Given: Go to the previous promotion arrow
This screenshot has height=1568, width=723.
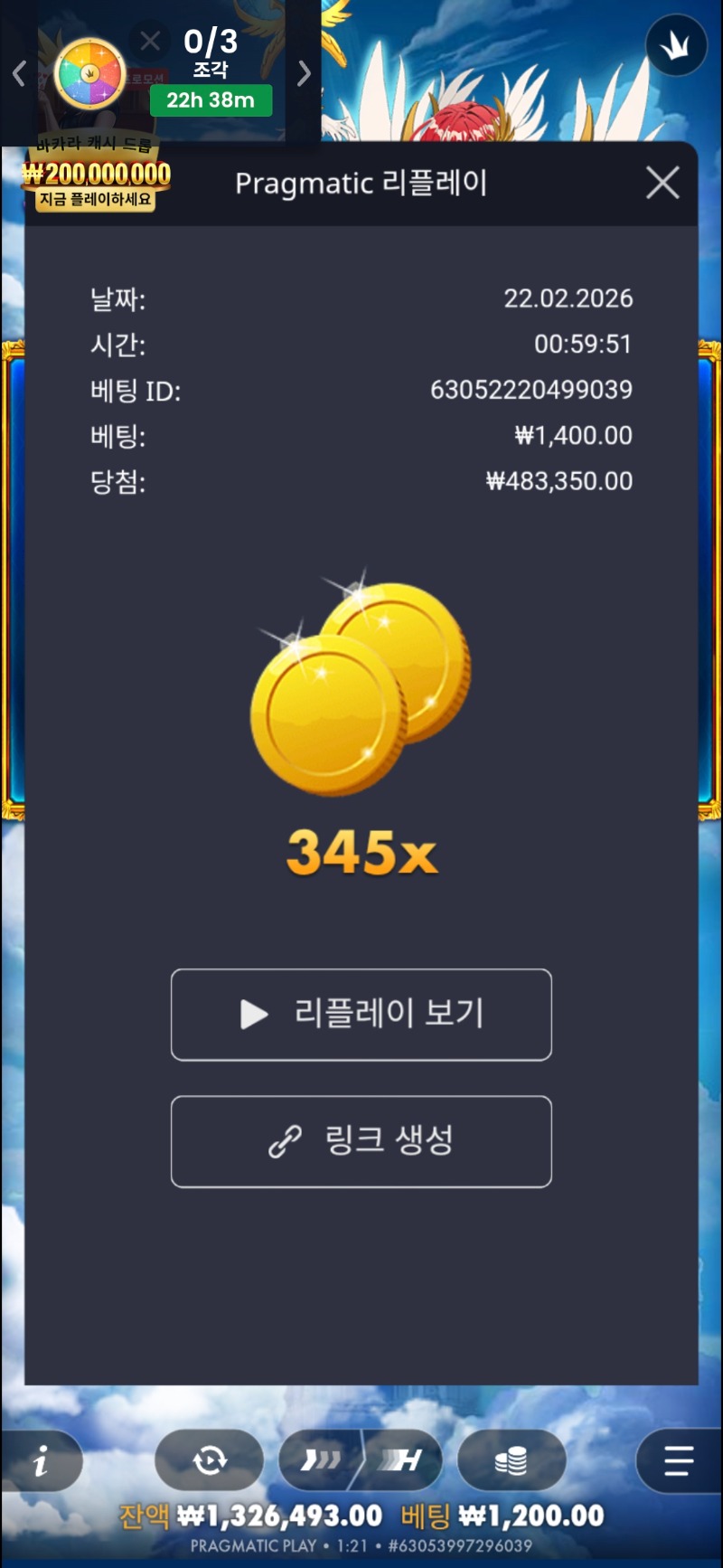Looking at the screenshot, I should click(x=19, y=73).
